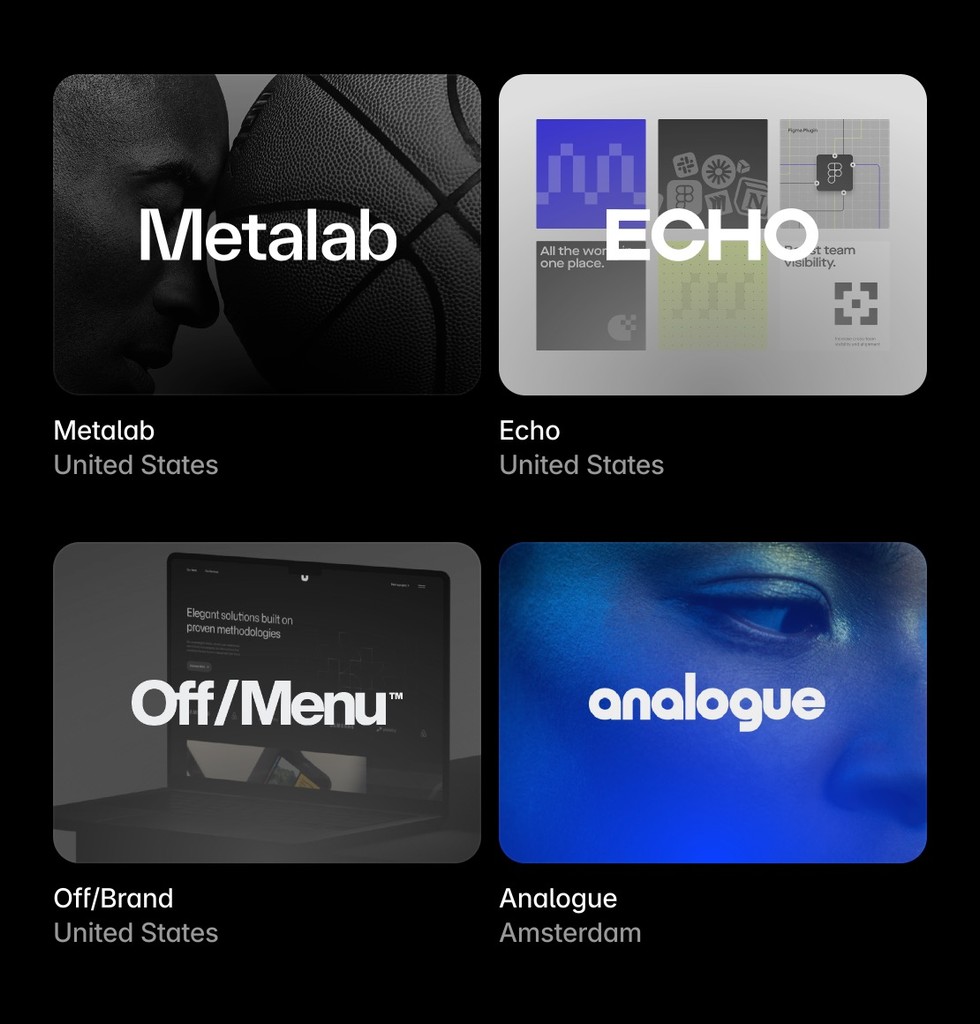This screenshot has height=1024, width=980.
Task: Open the Analogue card from Amsterdam
Action: [x=712, y=702]
